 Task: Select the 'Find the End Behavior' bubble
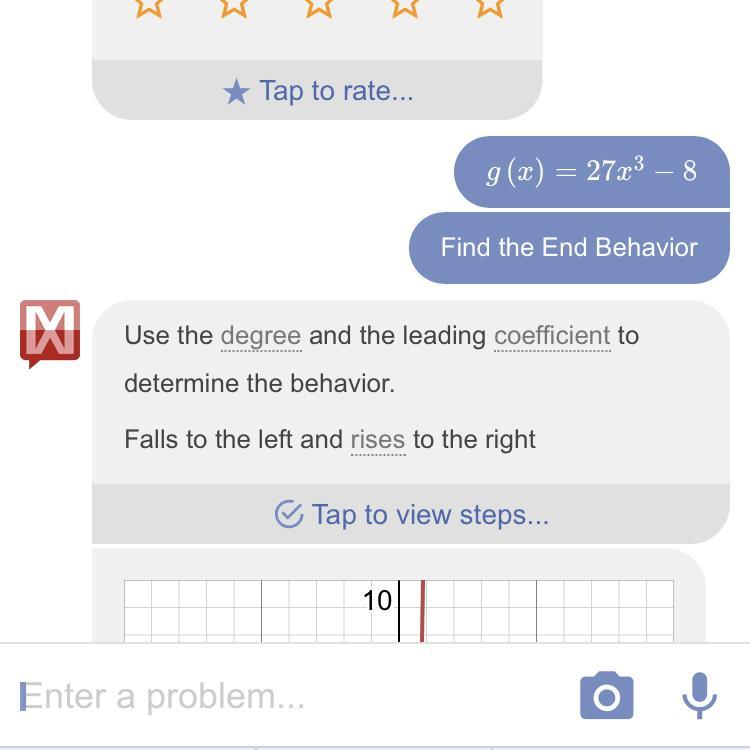[569, 248]
